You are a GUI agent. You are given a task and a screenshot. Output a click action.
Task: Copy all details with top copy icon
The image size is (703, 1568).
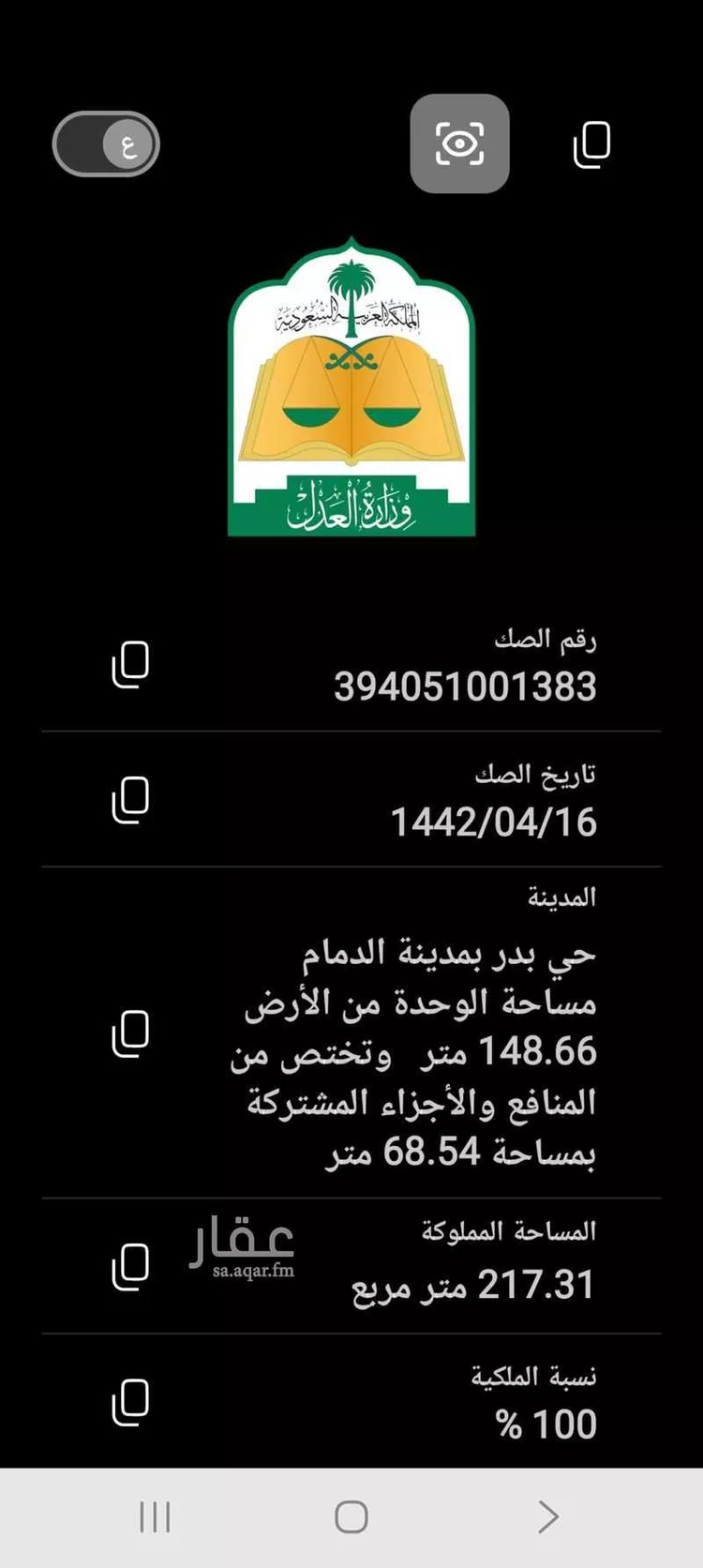(x=591, y=144)
